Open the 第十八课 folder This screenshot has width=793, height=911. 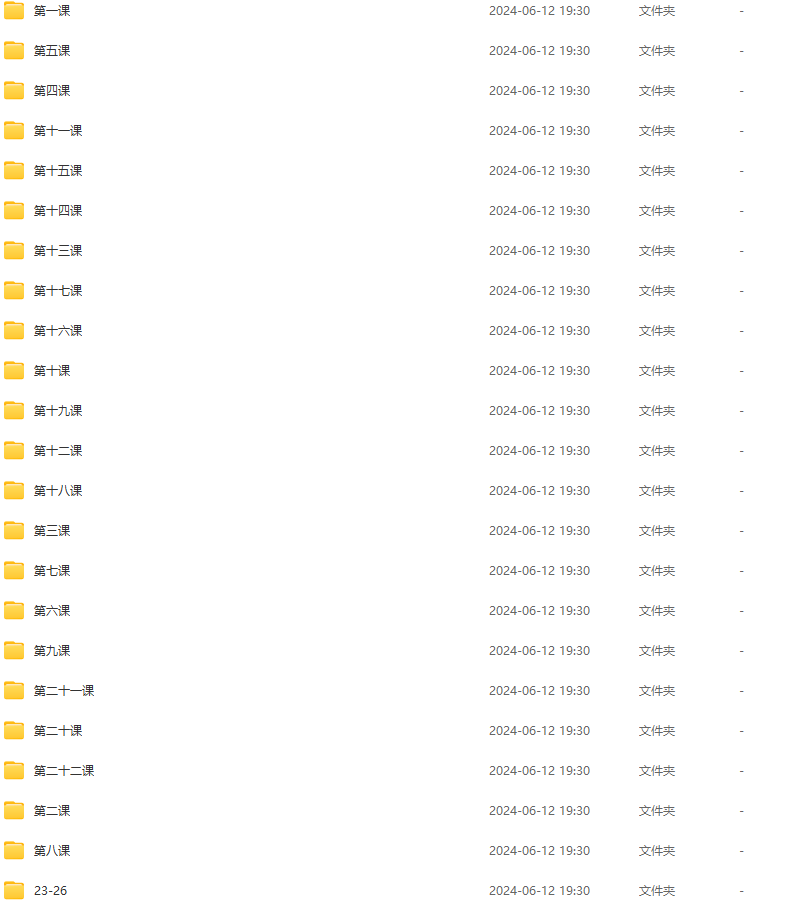click(x=58, y=491)
